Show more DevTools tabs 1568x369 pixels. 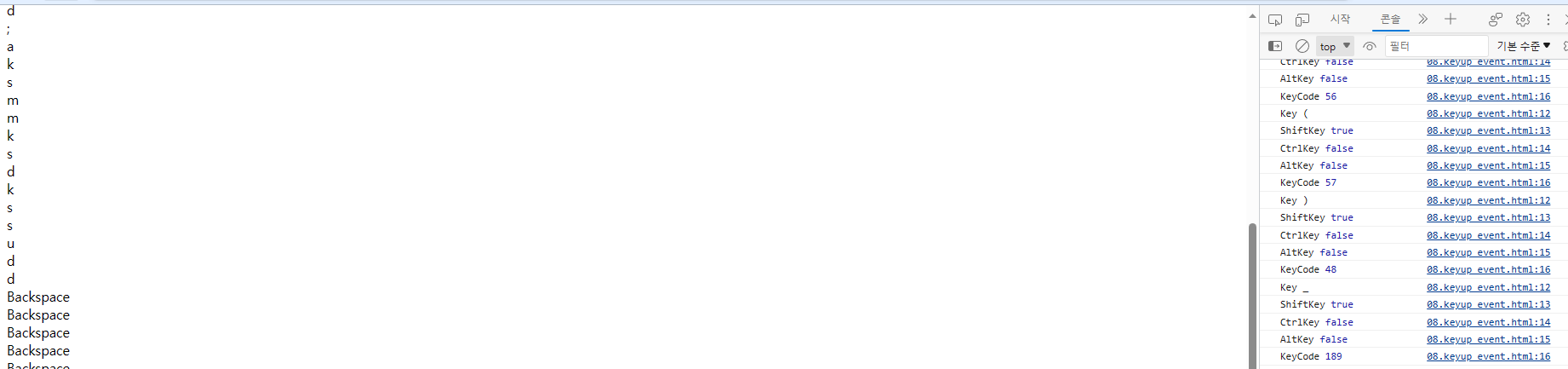[x=1422, y=19]
